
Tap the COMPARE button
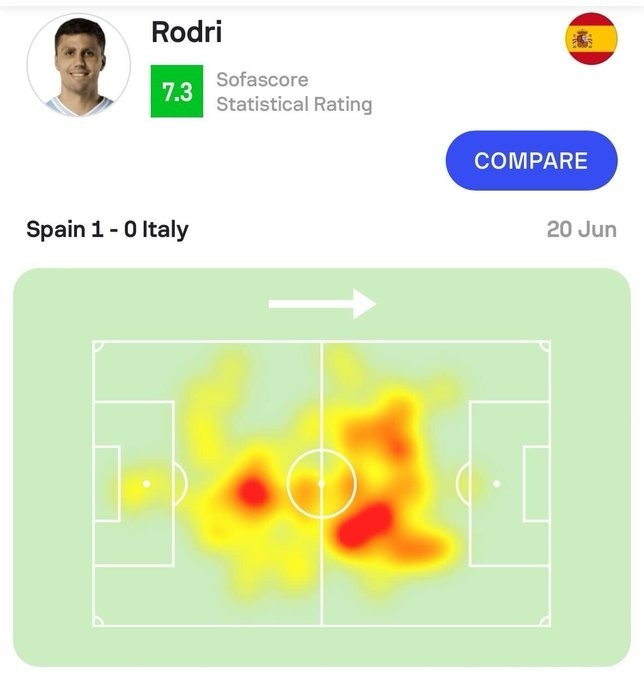point(531,161)
